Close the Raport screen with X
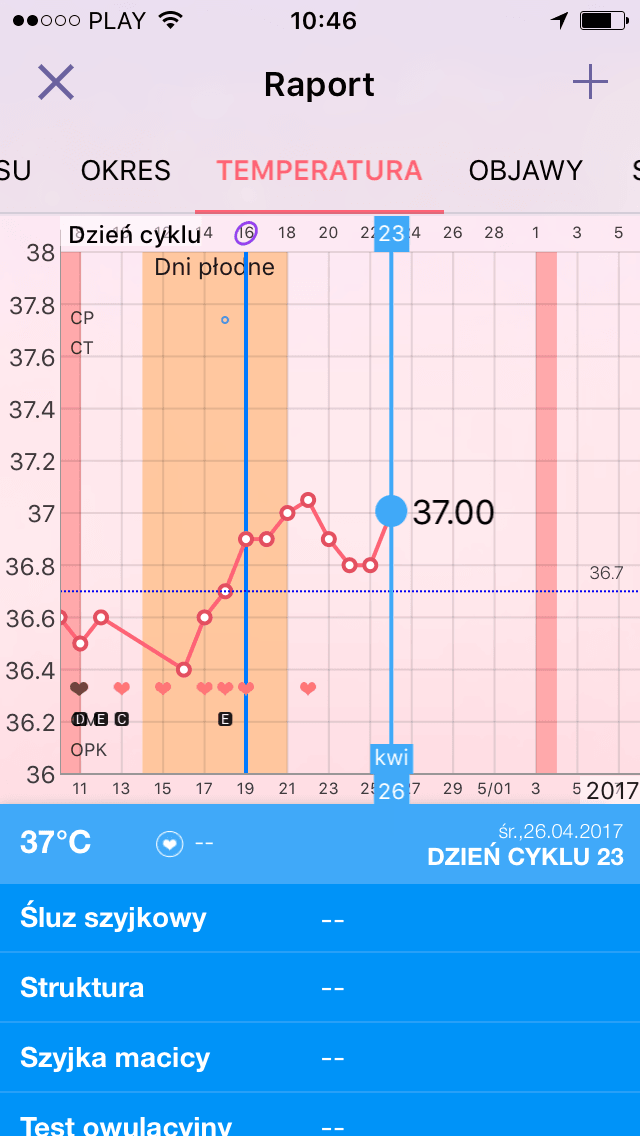Image resolution: width=640 pixels, height=1136 pixels. (x=56, y=83)
